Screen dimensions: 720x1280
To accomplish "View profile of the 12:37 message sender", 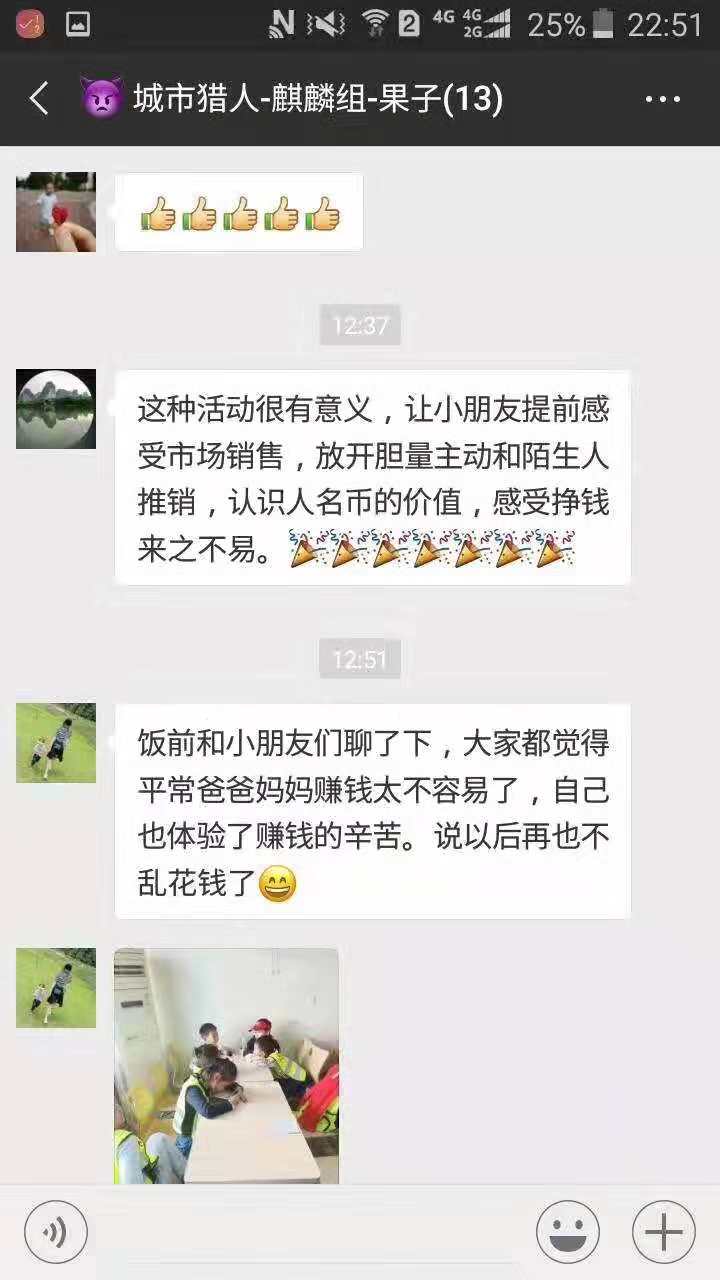I will point(56,409).
